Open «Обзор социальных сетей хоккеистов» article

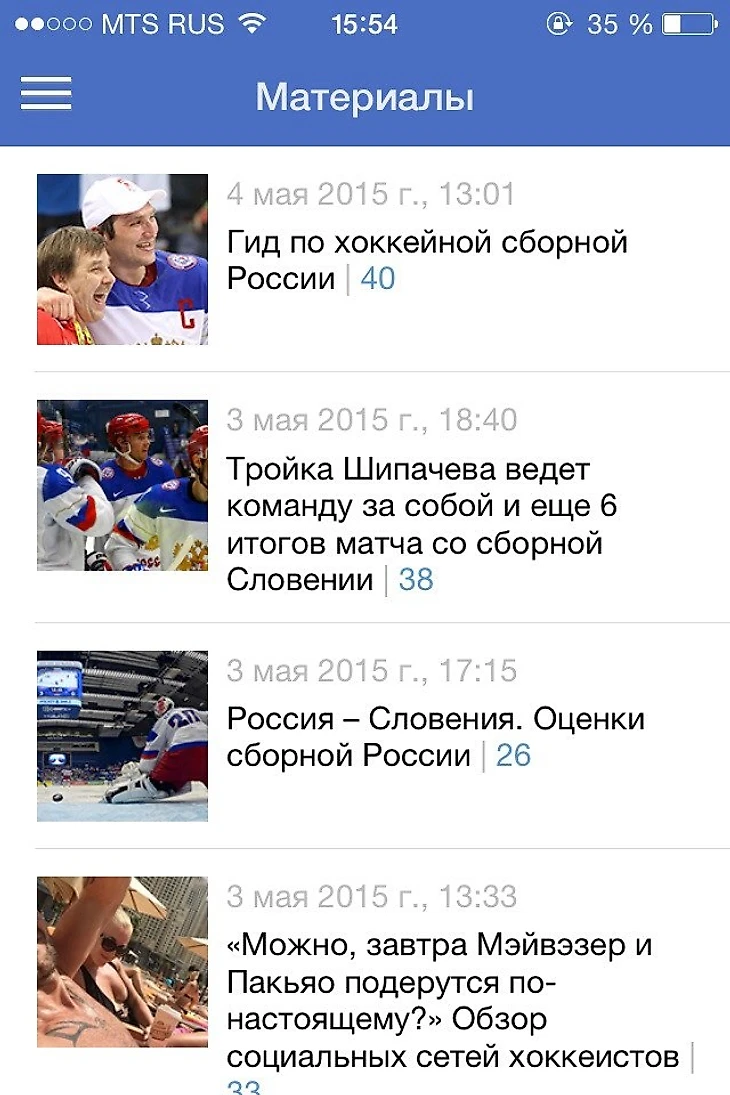coord(440,1000)
